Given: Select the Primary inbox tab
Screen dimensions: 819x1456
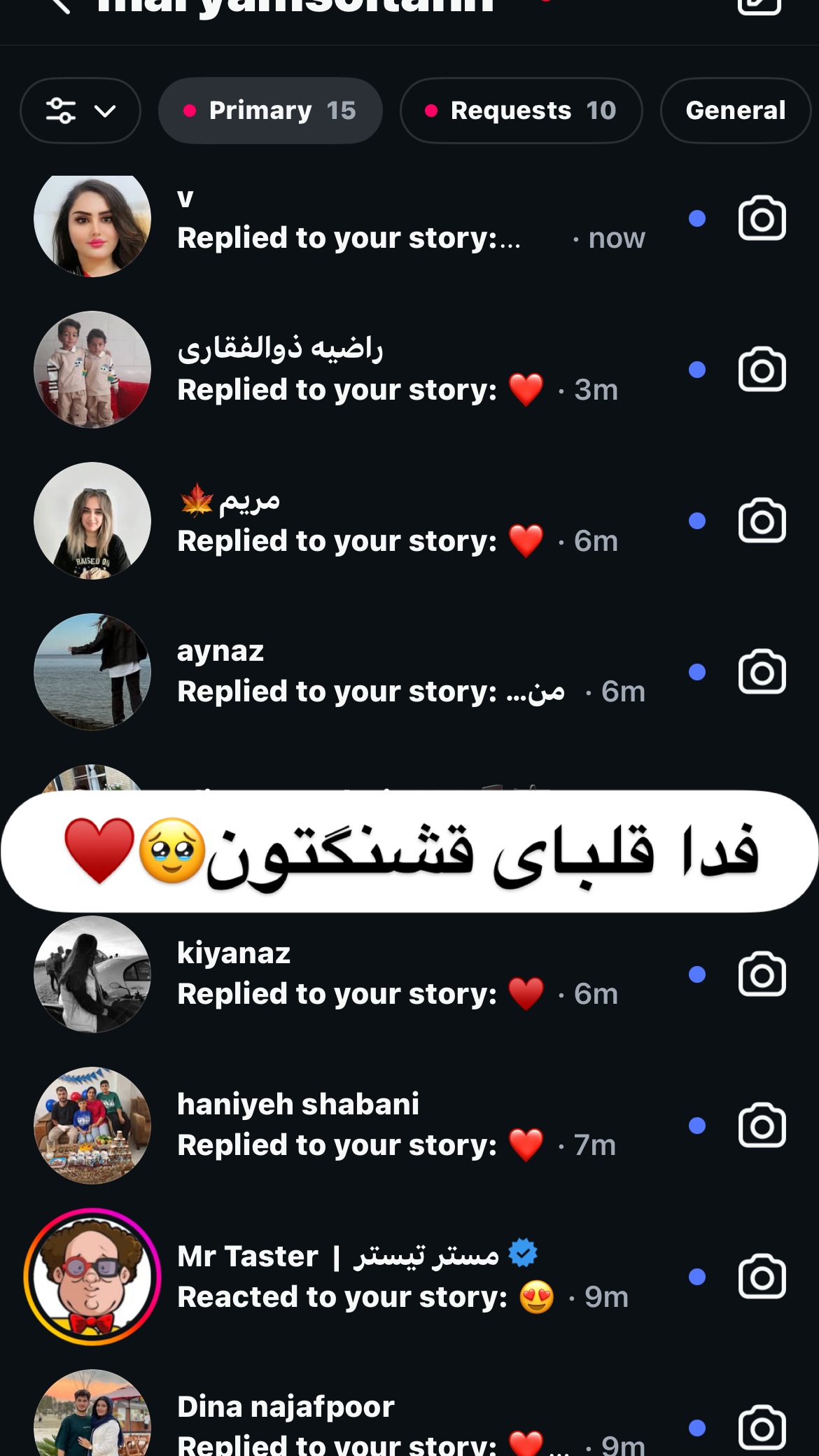Looking at the screenshot, I should [270, 111].
